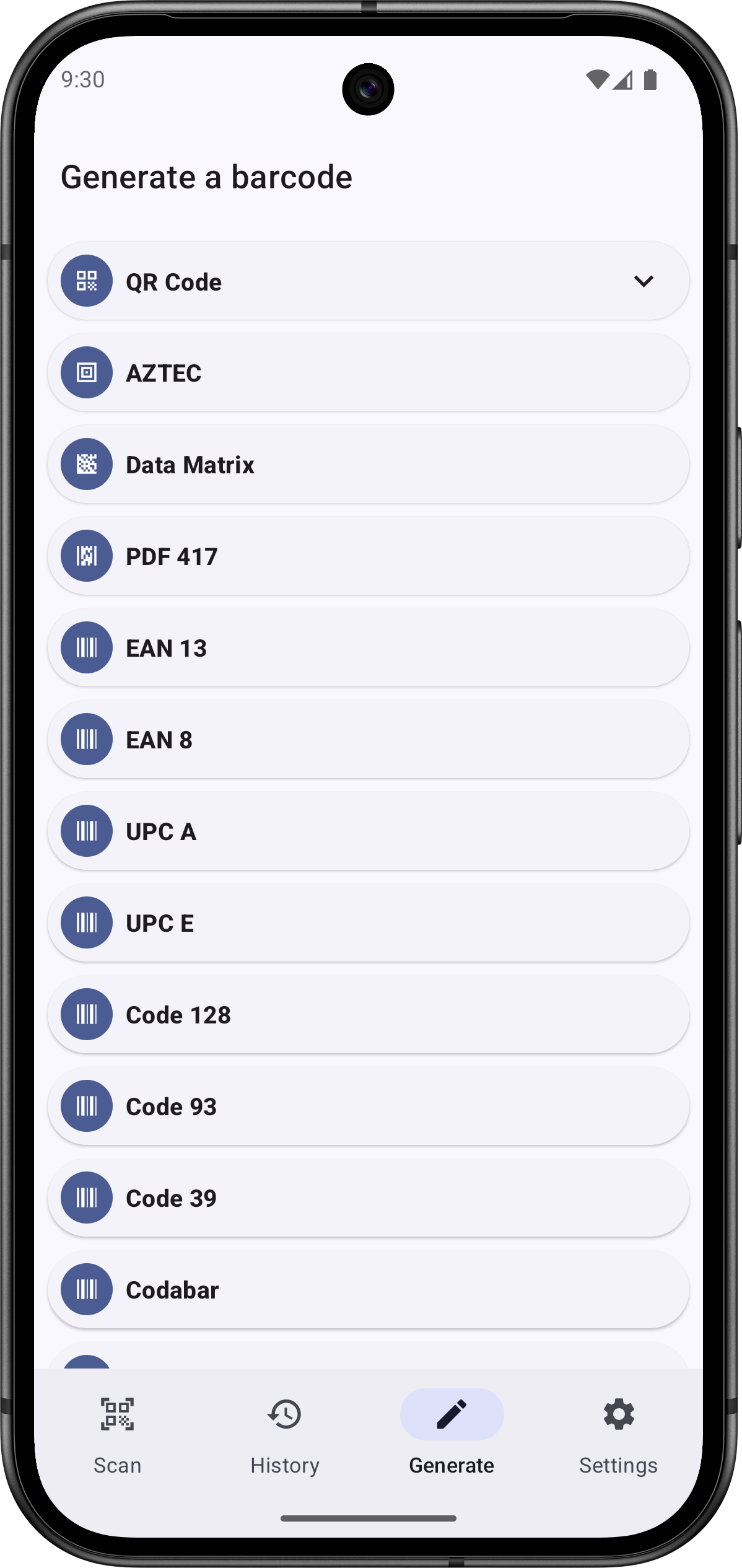The width and height of the screenshot is (742, 1568).
Task: Select EAN 13 barcode
Action: [368, 648]
